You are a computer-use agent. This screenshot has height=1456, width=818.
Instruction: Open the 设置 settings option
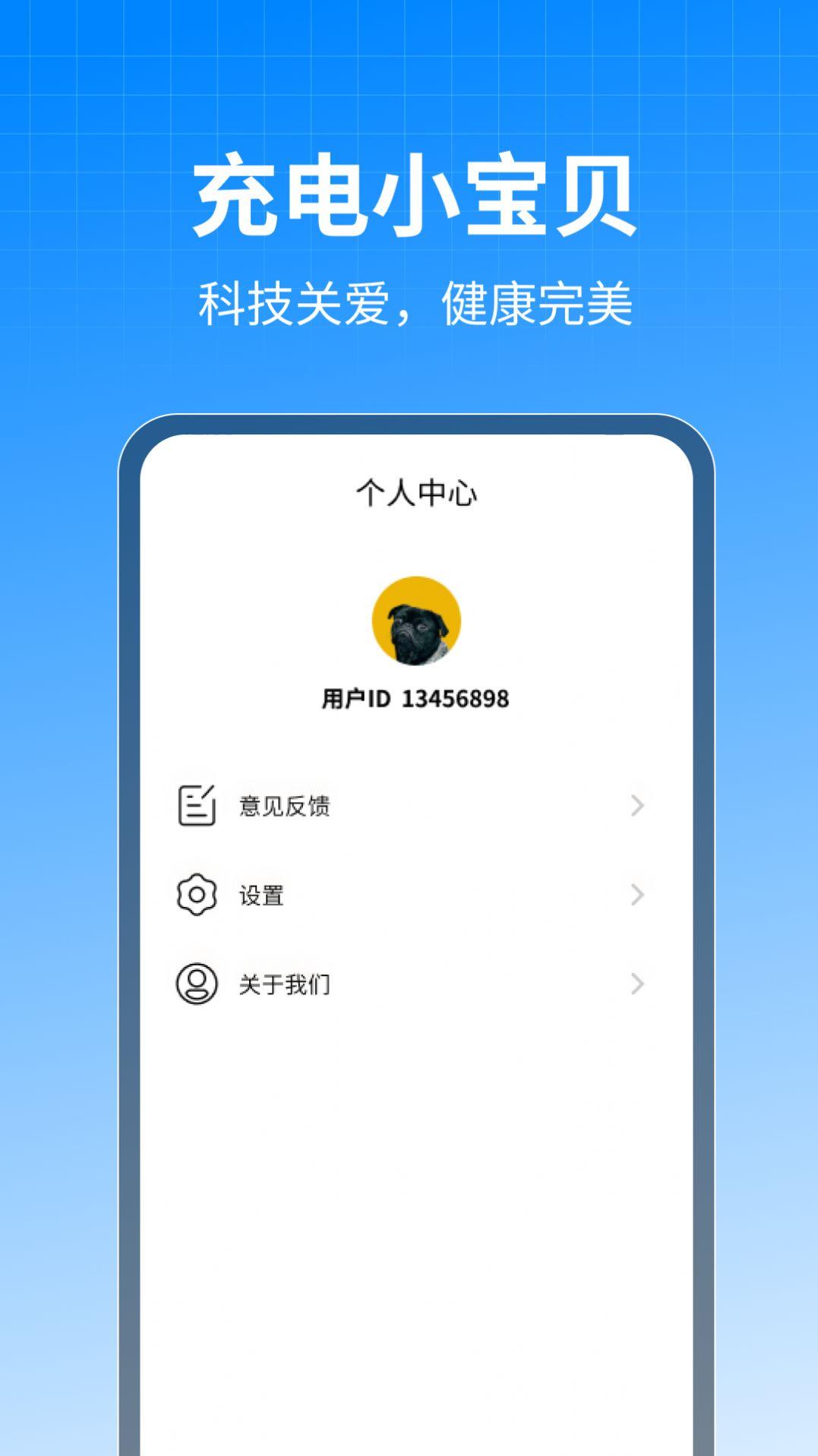tap(262, 896)
